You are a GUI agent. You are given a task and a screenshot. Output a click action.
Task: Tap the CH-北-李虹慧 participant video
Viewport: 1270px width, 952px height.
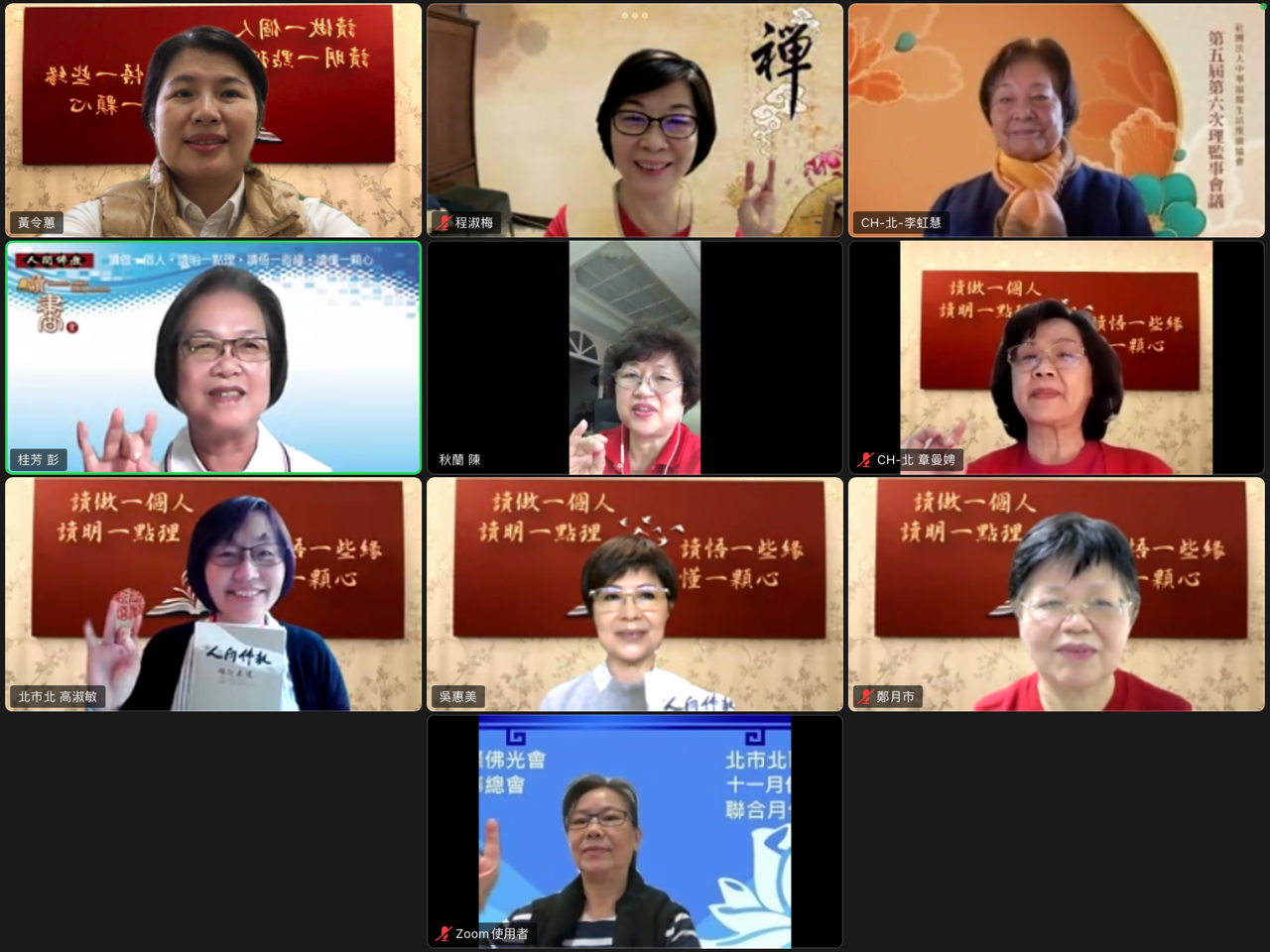(x=1056, y=120)
